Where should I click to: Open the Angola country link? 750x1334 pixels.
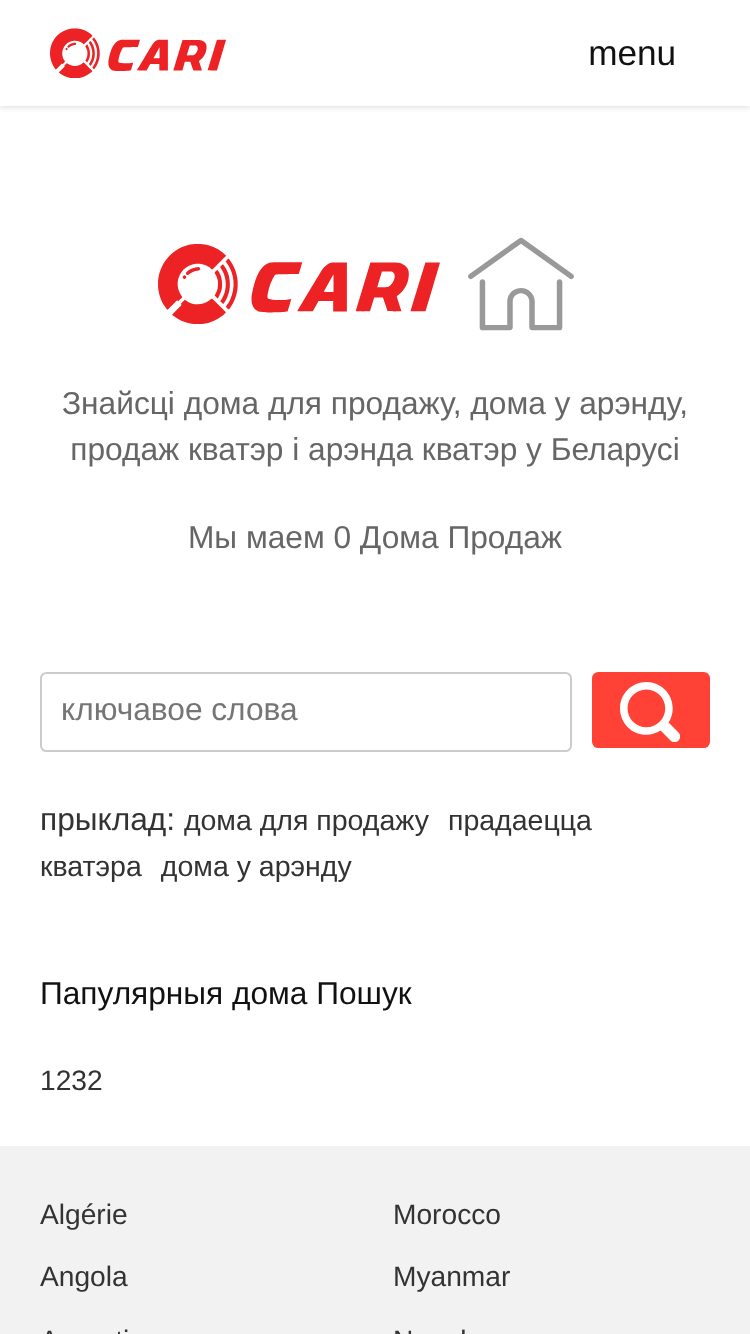point(84,1277)
